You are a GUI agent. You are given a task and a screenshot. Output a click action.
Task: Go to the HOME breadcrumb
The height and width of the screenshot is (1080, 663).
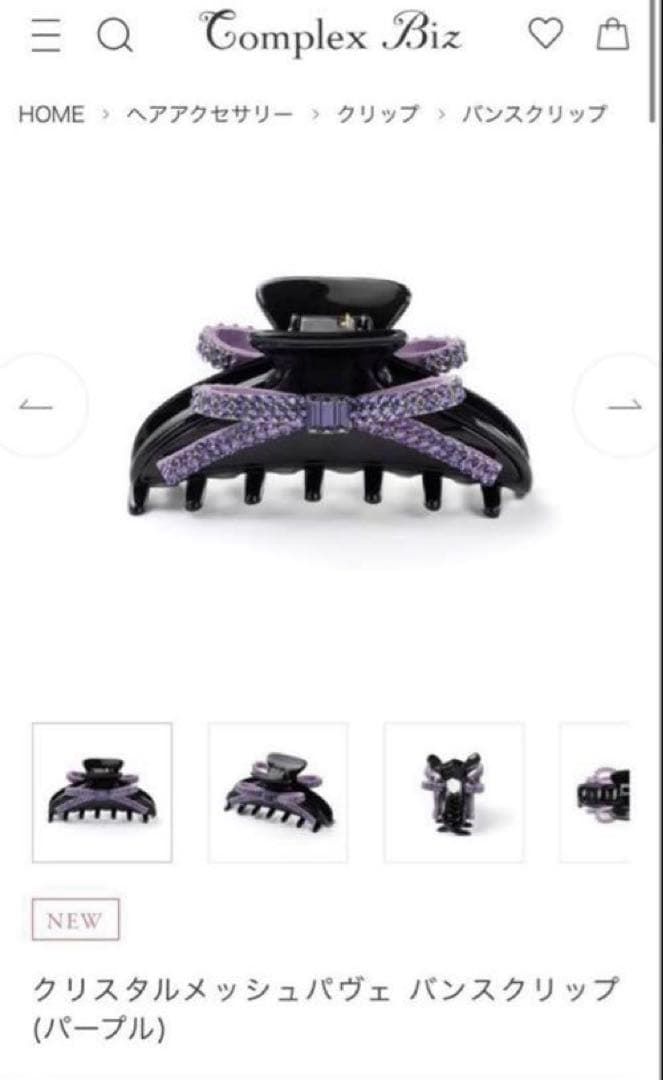[51, 114]
